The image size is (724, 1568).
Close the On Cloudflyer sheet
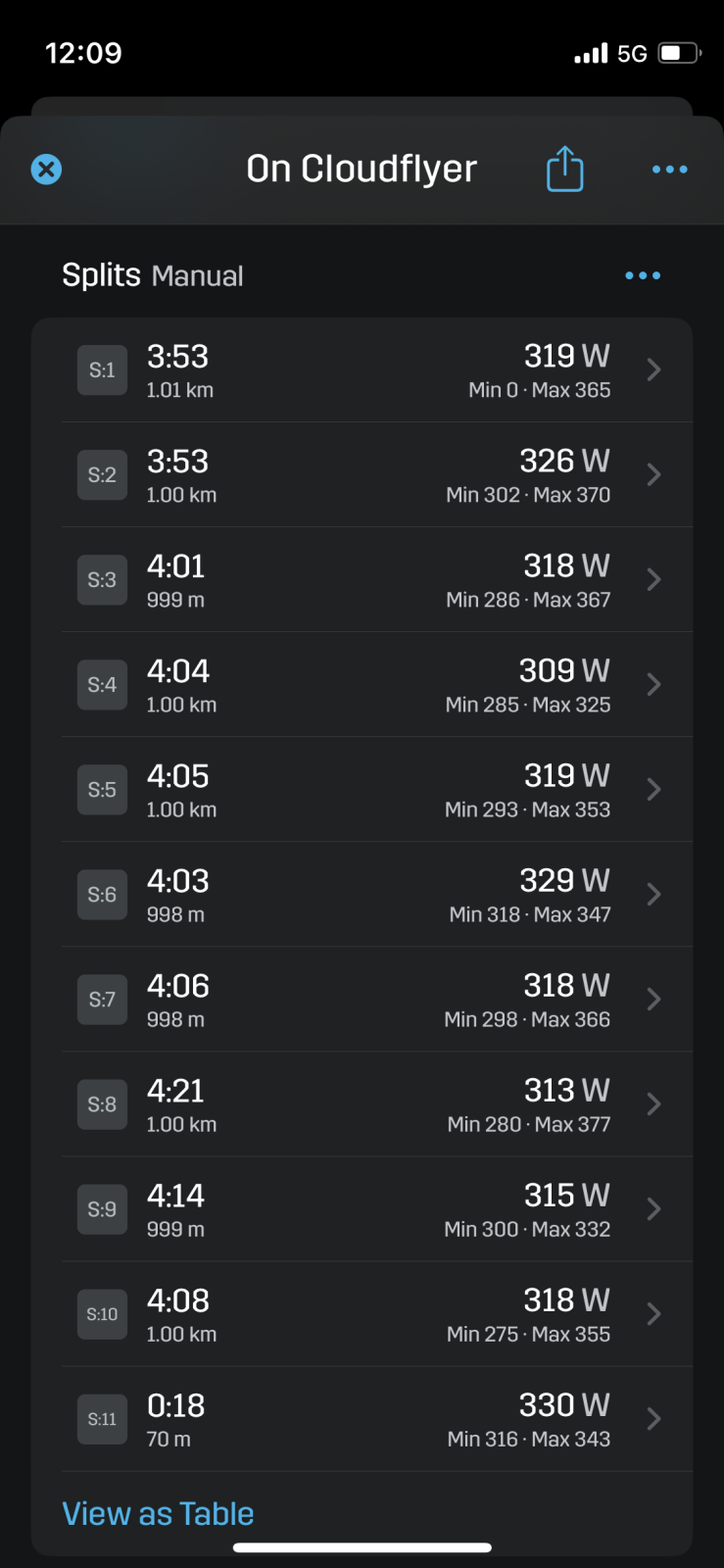[x=46, y=170]
